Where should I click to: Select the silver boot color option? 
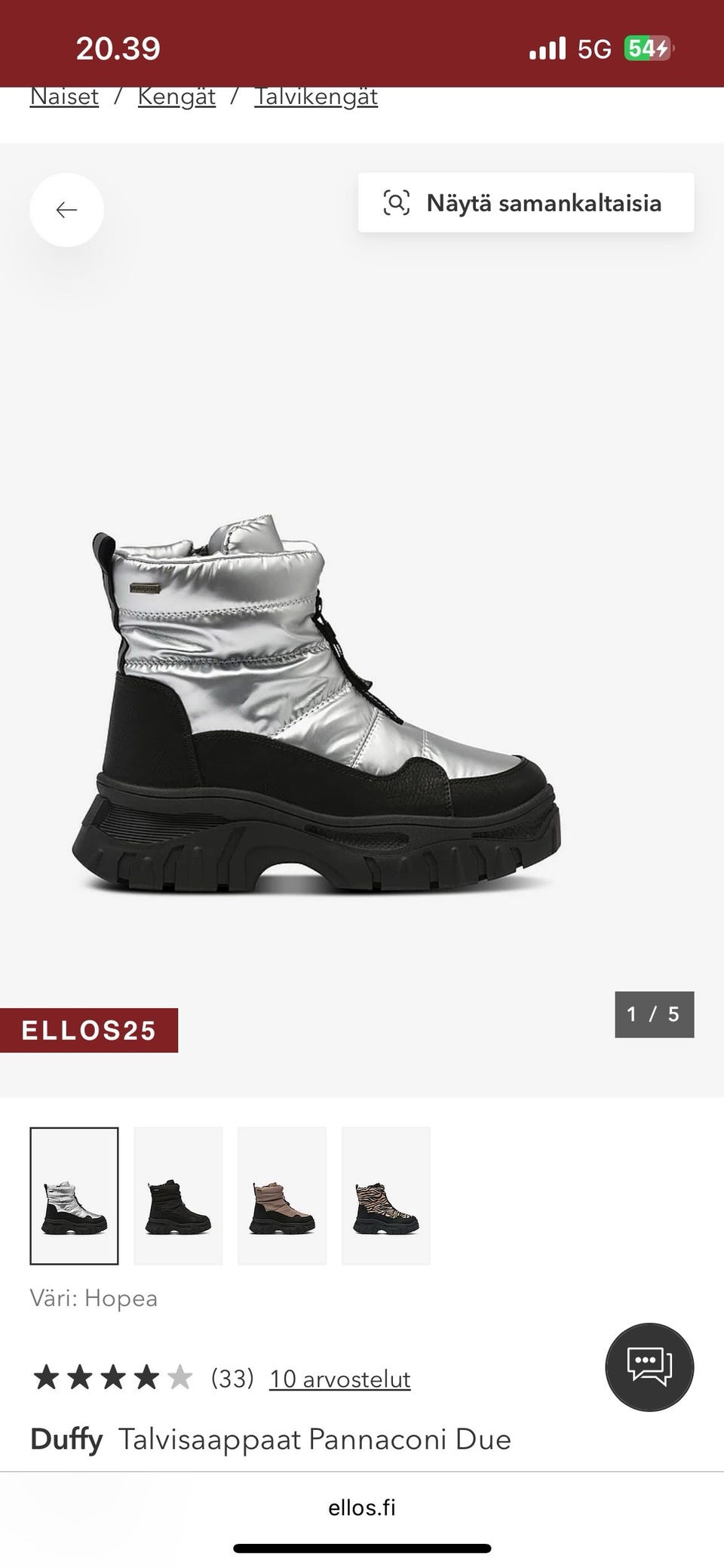74,1195
